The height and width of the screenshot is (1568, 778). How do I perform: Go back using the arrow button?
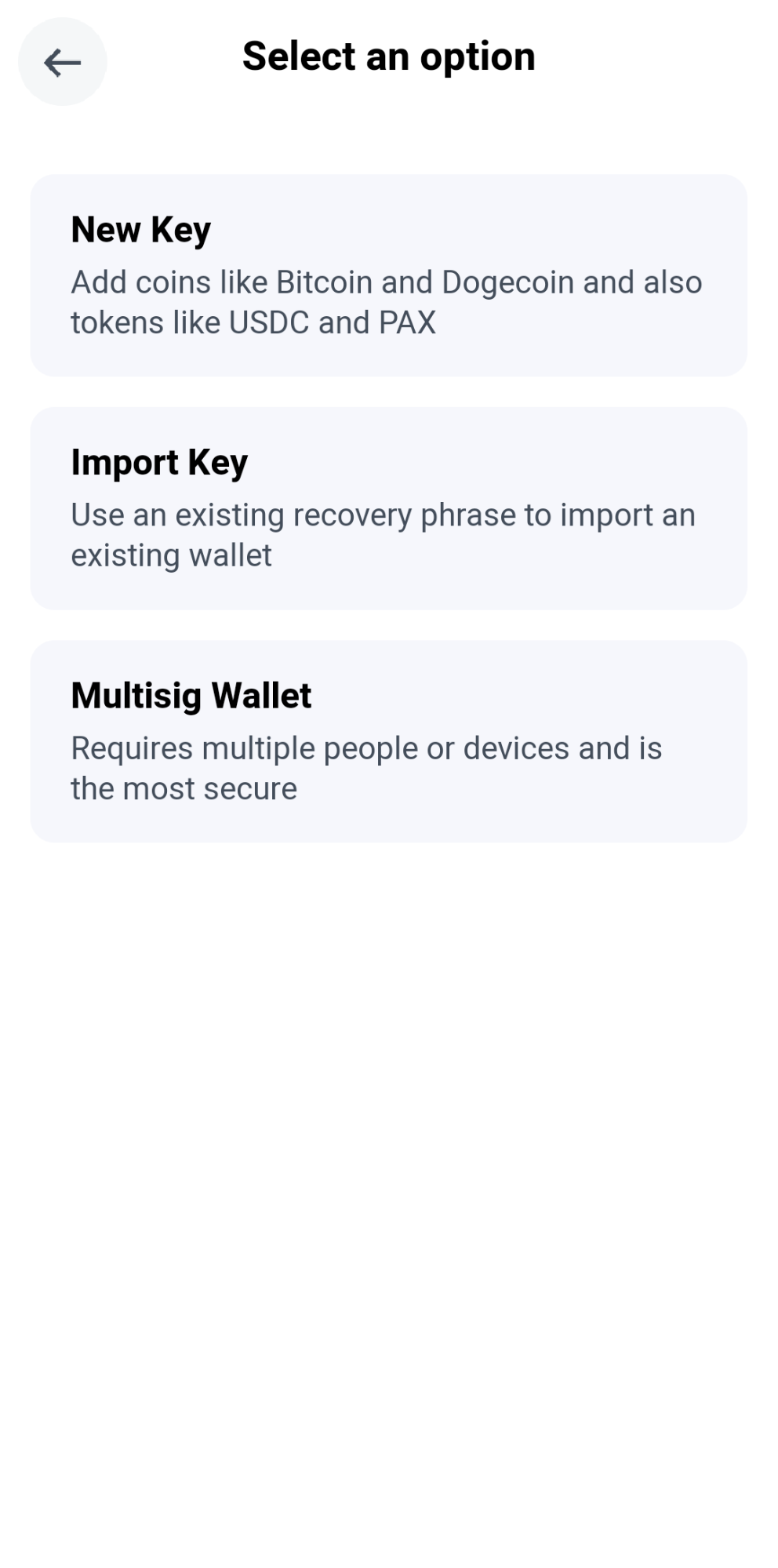click(x=63, y=62)
